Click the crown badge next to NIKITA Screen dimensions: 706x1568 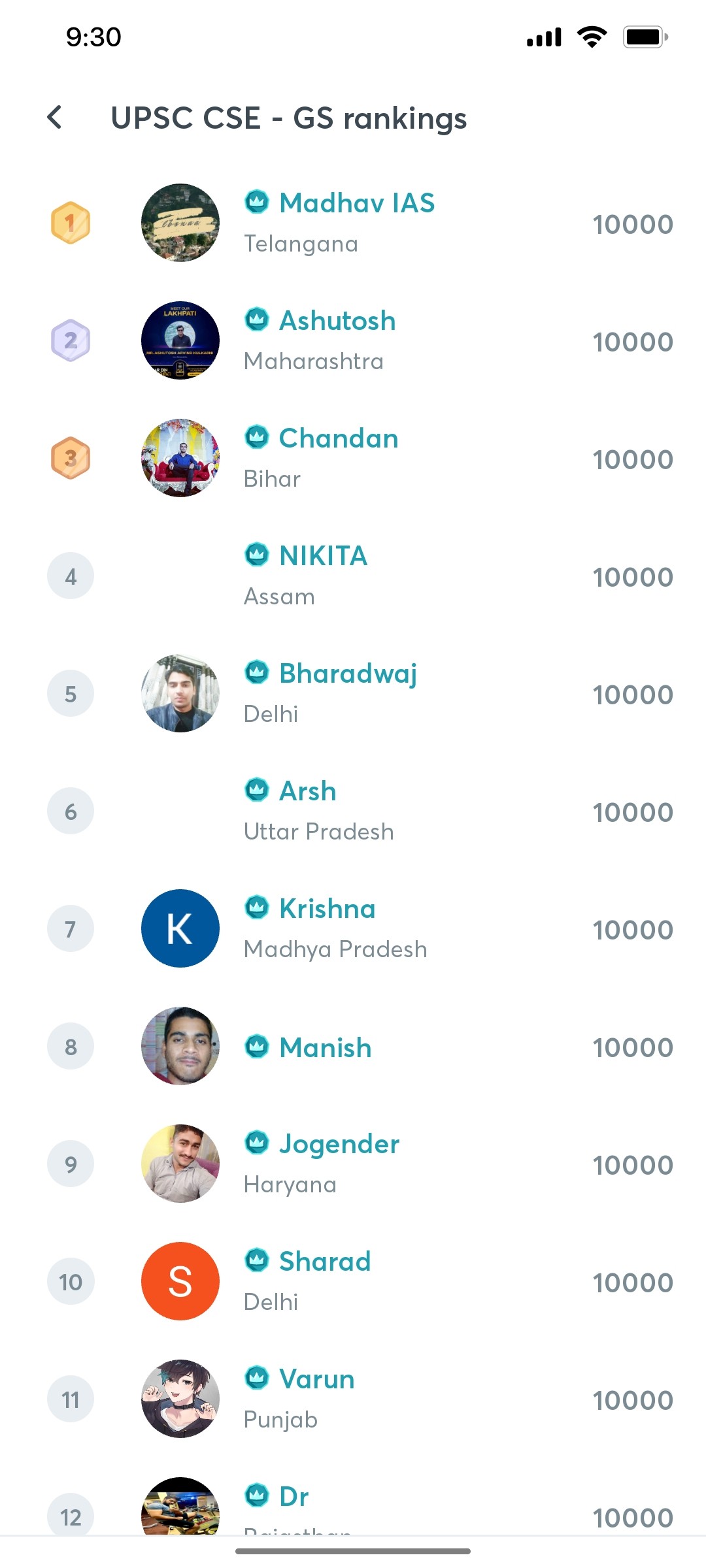pos(258,555)
